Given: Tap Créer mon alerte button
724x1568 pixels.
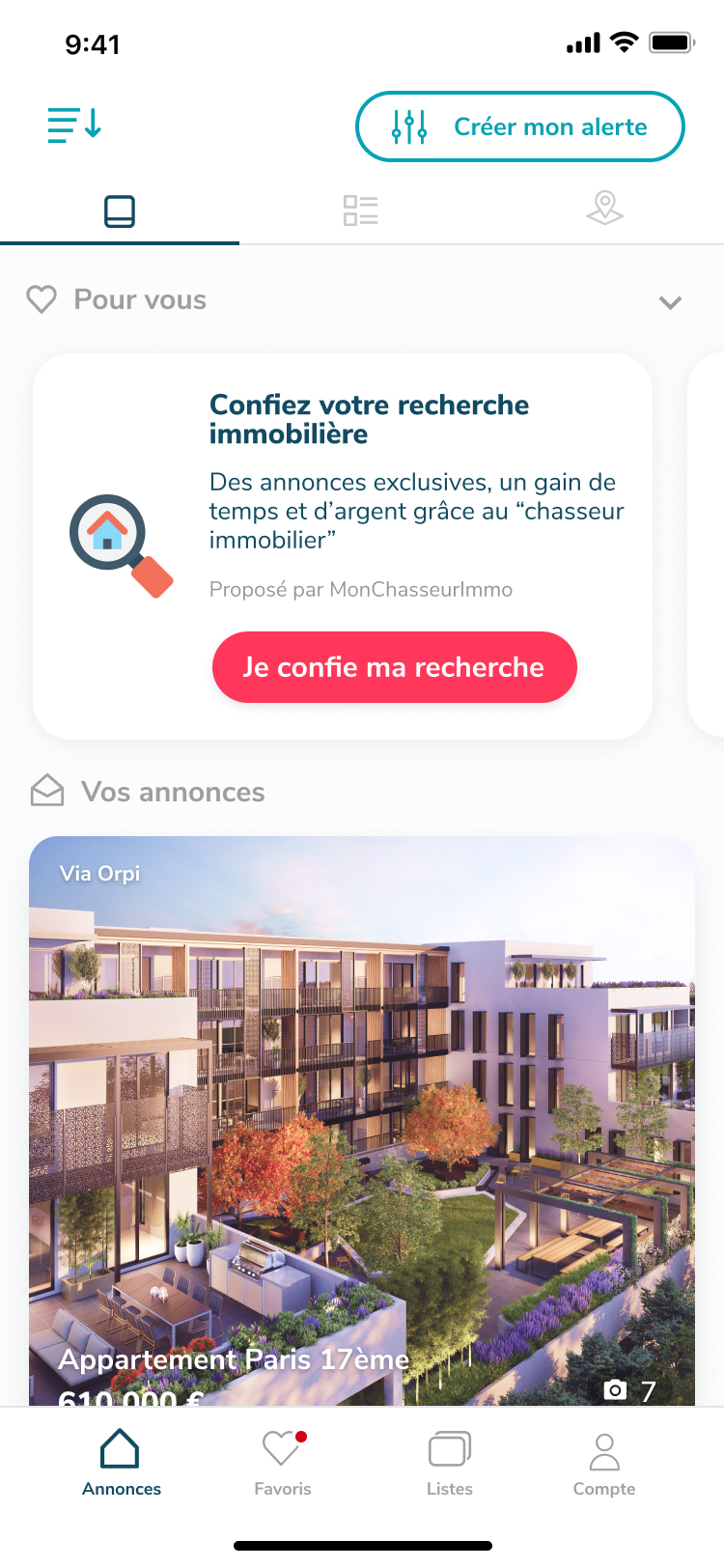Looking at the screenshot, I should click(520, 126).
